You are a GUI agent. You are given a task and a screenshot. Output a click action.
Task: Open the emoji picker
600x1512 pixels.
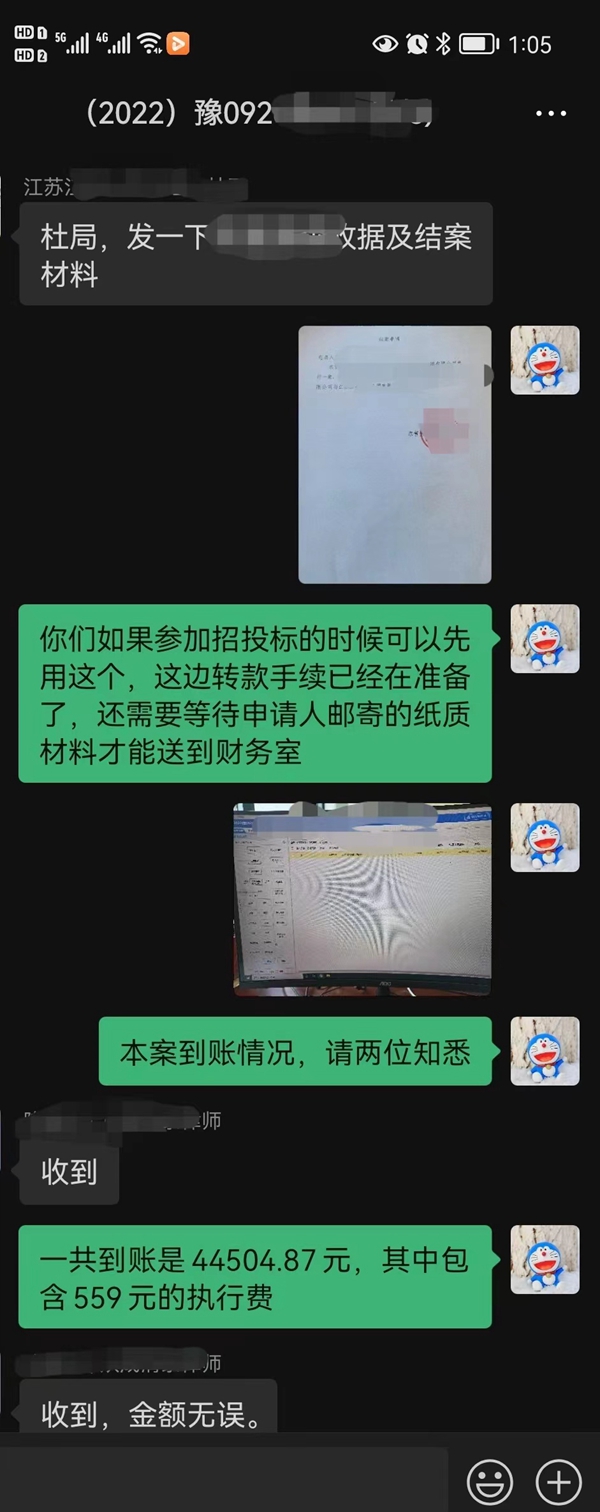[x=490, y=1481]
